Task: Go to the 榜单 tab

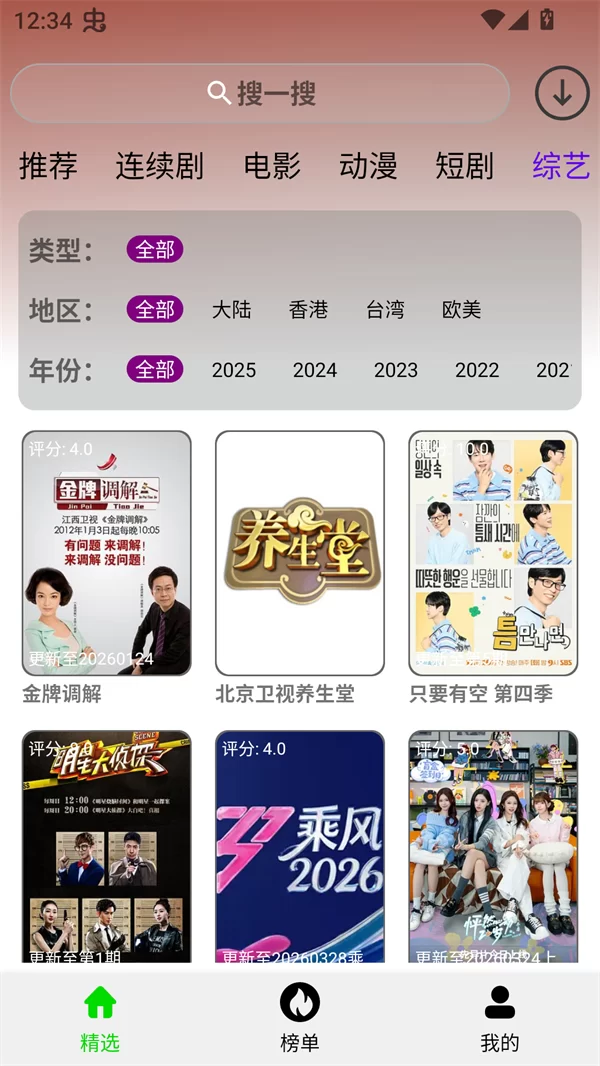Action: pos(299,1017)
